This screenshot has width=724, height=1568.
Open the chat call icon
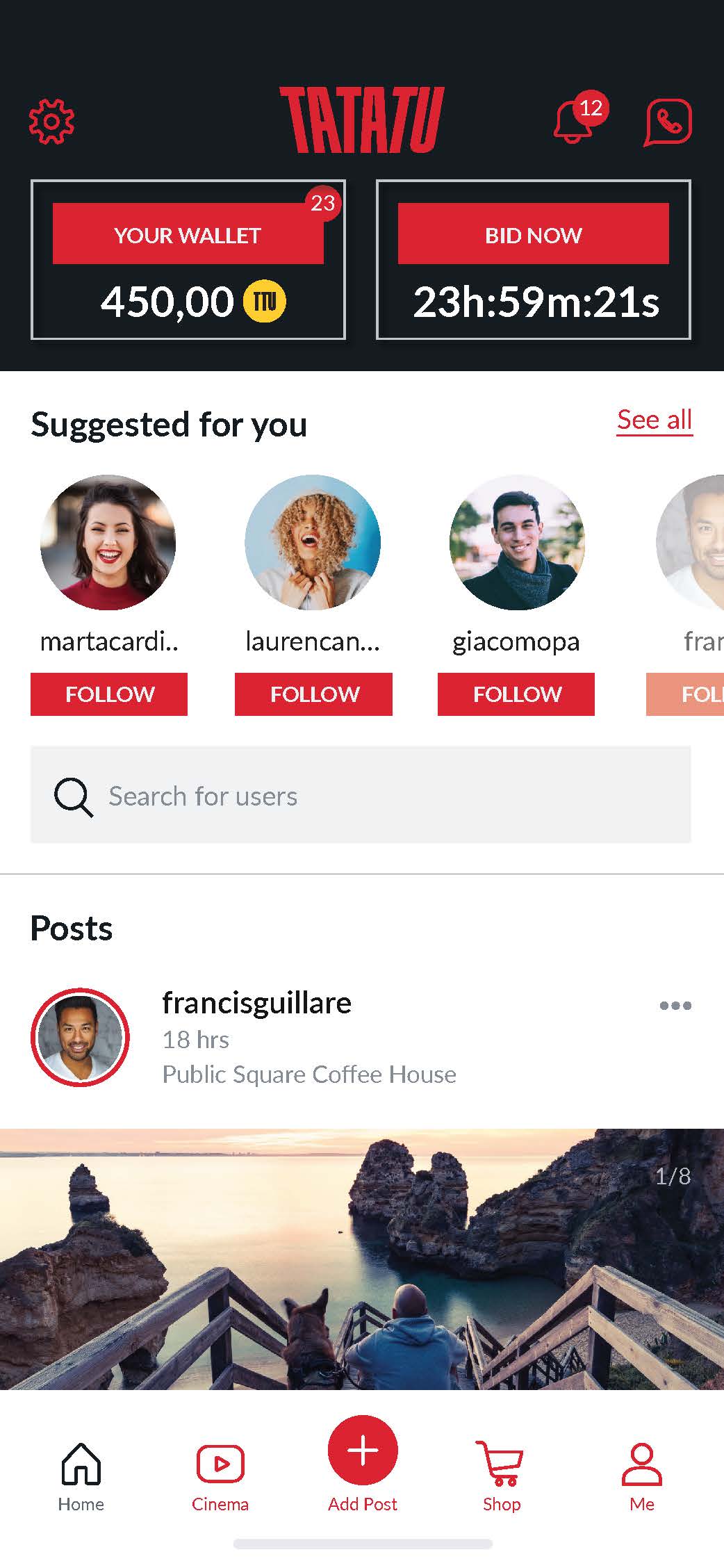[668, 122]
